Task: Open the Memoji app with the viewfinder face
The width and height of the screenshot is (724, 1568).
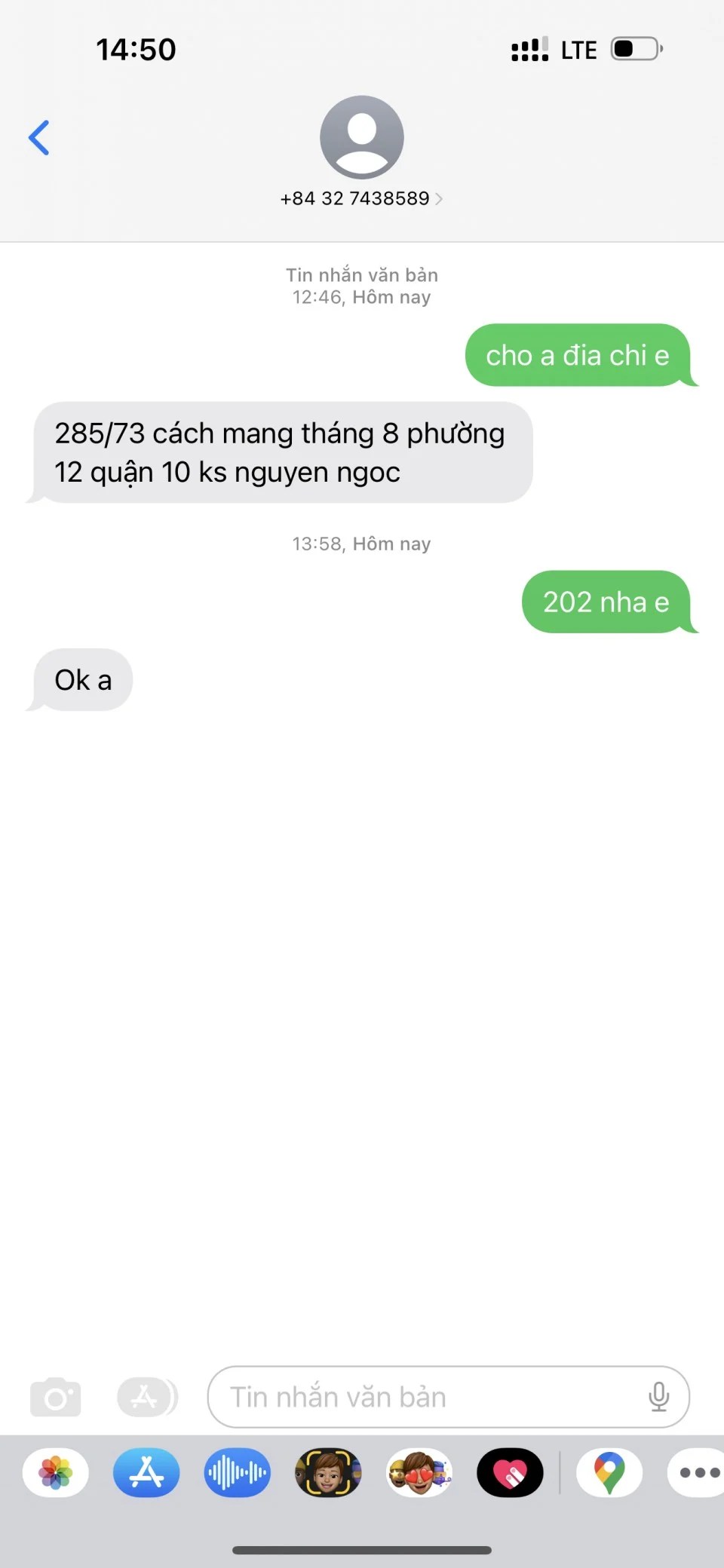Action: pos(328,1472)
